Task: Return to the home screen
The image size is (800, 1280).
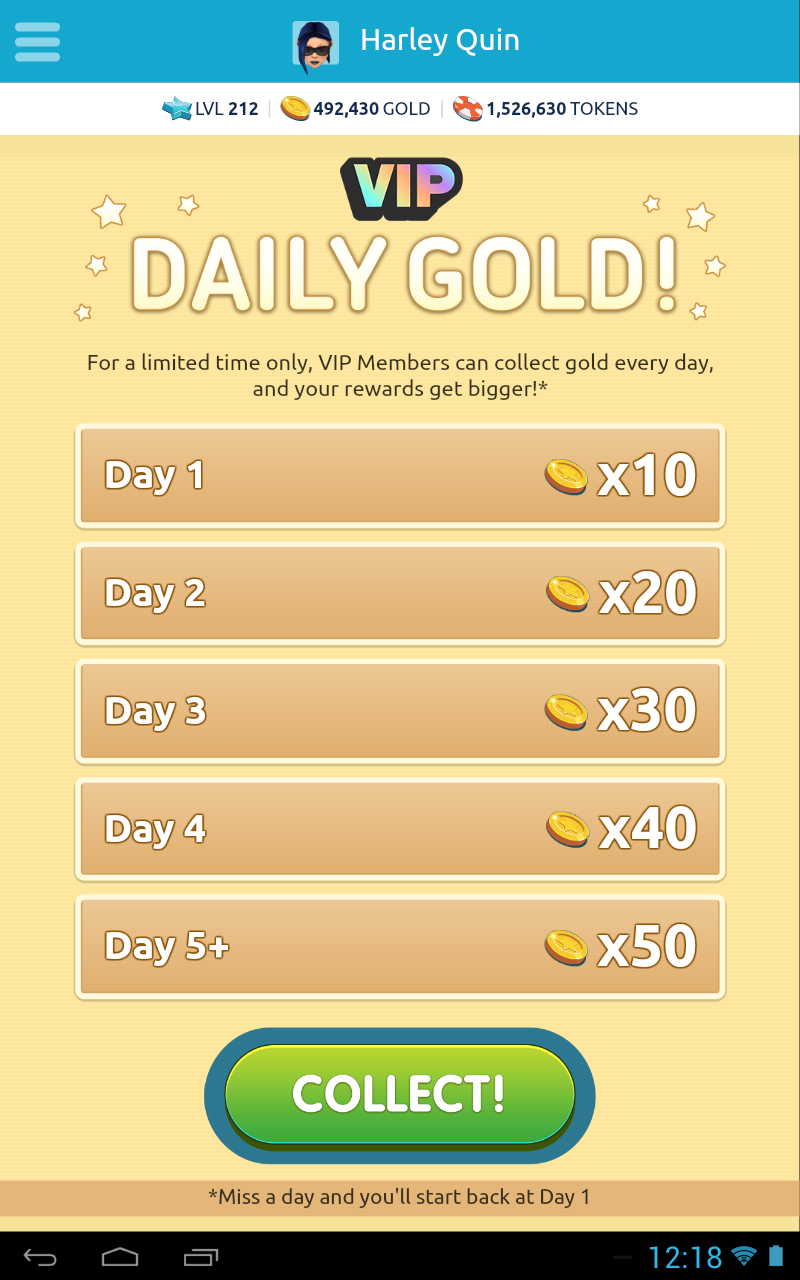Action: click(120, 1256)
